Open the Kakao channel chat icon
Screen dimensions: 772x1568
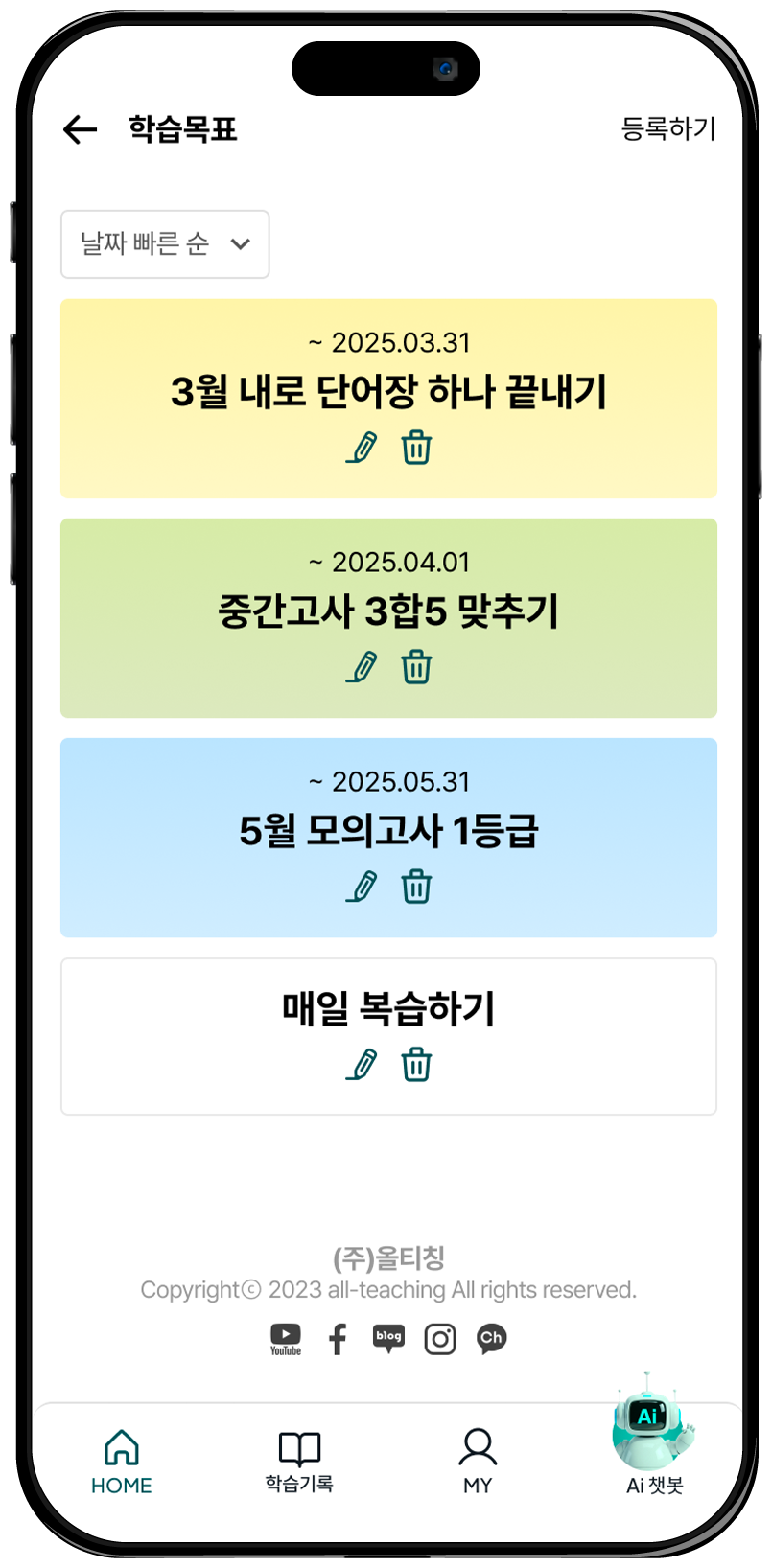491,1338
